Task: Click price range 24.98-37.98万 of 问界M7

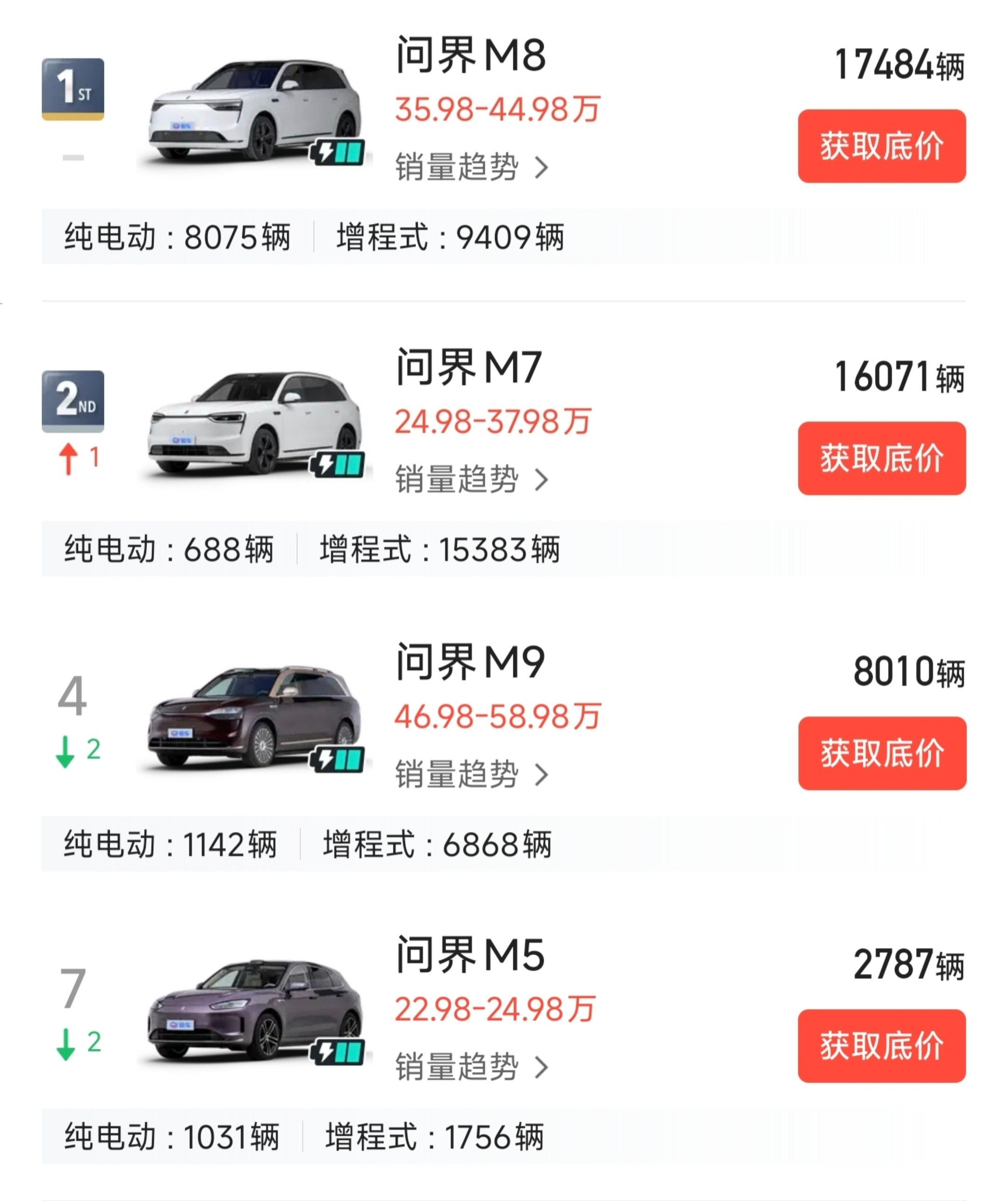Action: pyautogui.click(x=493, y=421)
